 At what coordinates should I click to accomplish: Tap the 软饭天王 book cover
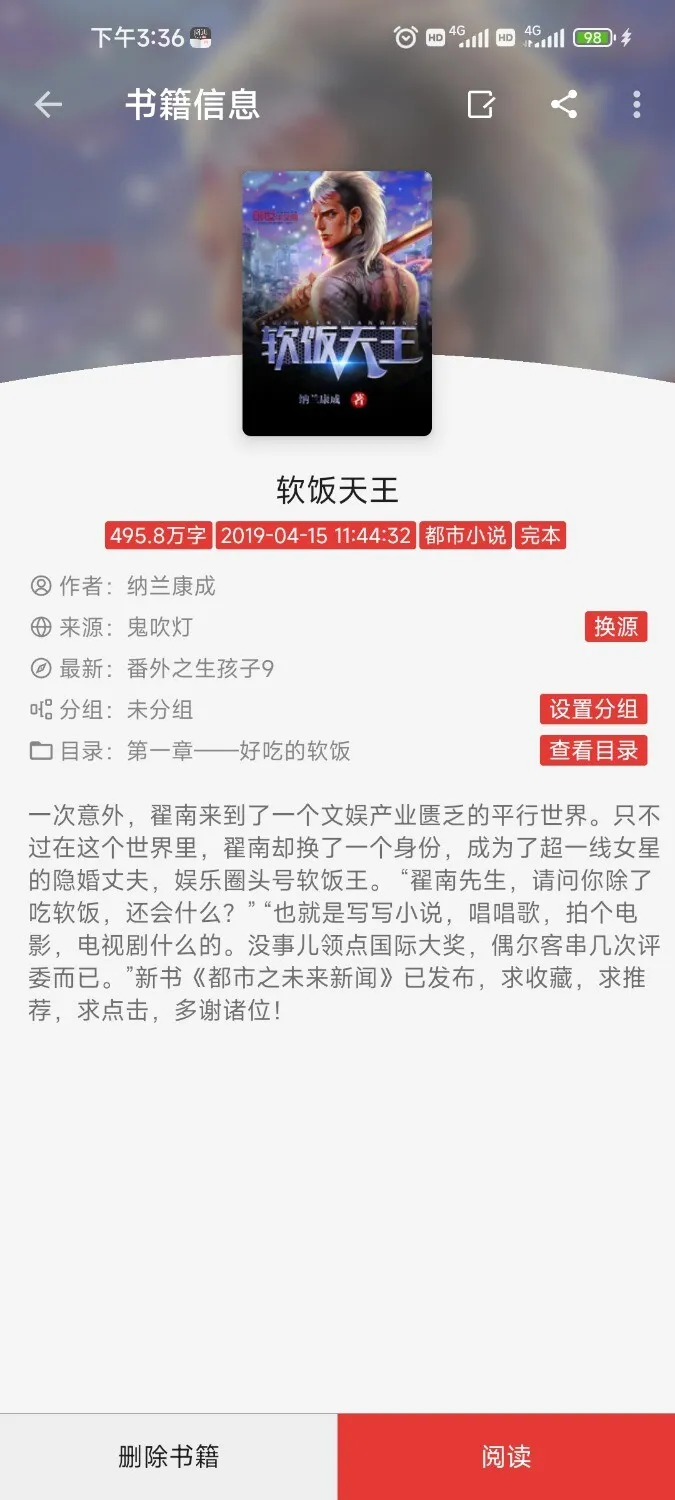click(337, 303)
